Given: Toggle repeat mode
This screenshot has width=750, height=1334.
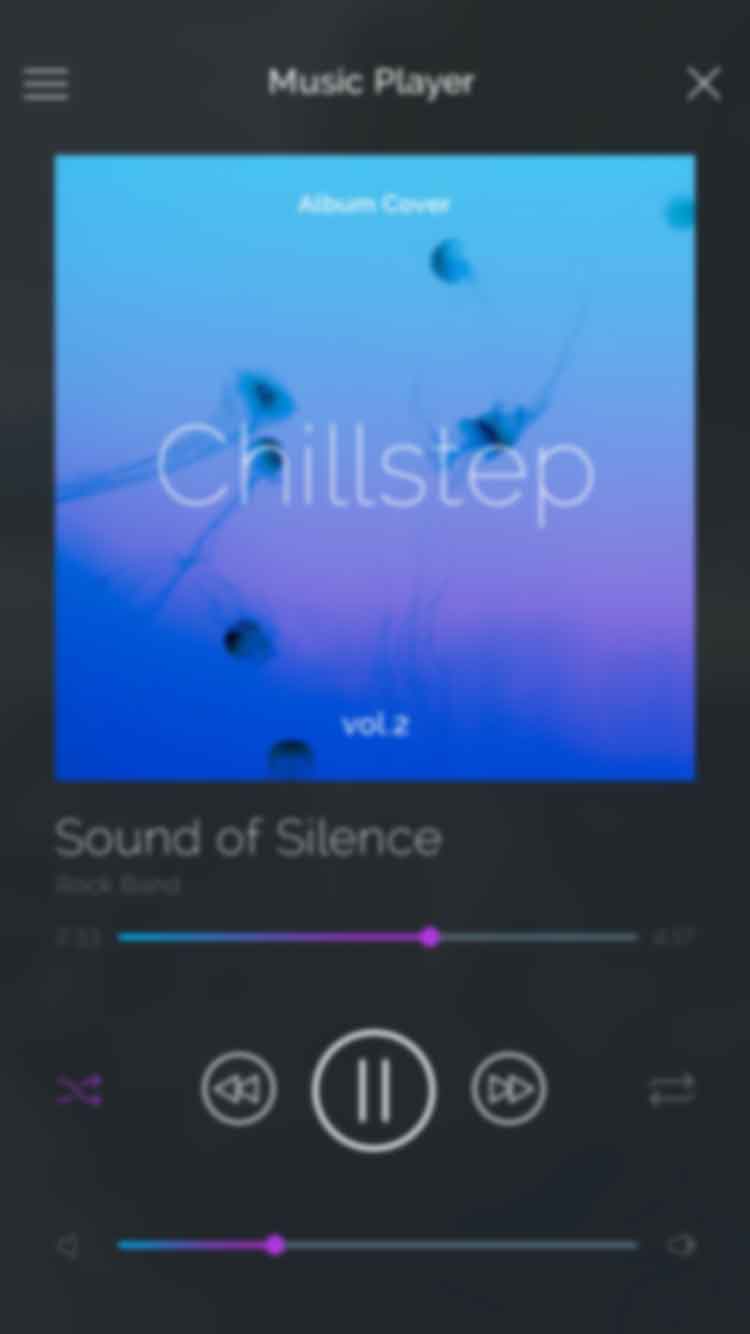Looking at the screenshot, I should (x=672, y=1090).
